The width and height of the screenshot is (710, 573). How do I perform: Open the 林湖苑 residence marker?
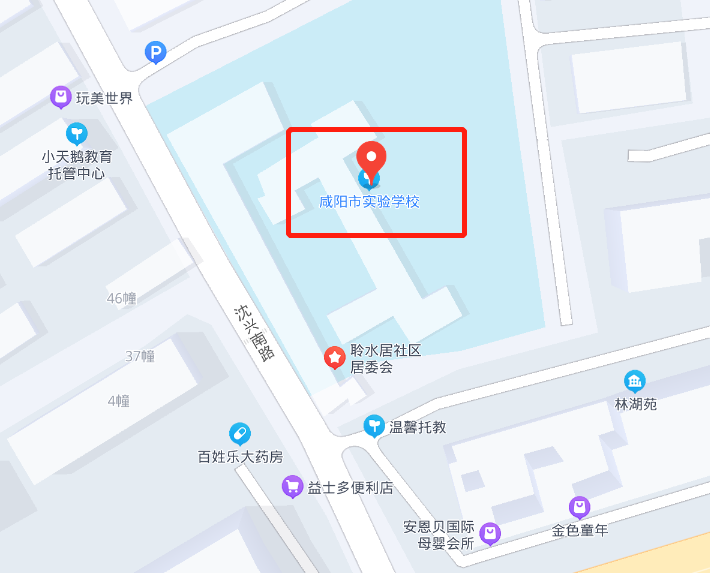pyautogui.click(x=635, y=381)
